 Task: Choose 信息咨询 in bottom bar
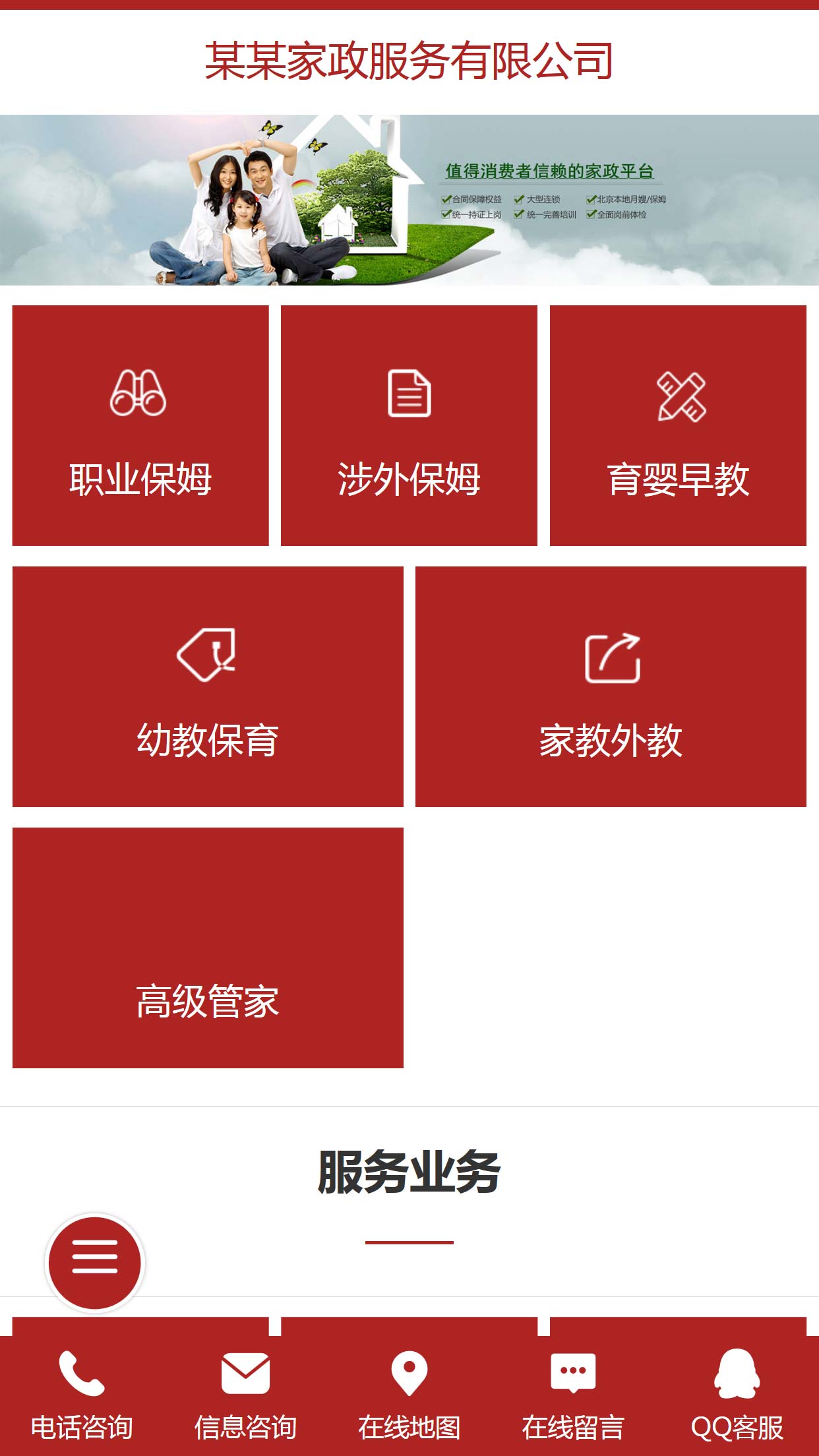245,1395
